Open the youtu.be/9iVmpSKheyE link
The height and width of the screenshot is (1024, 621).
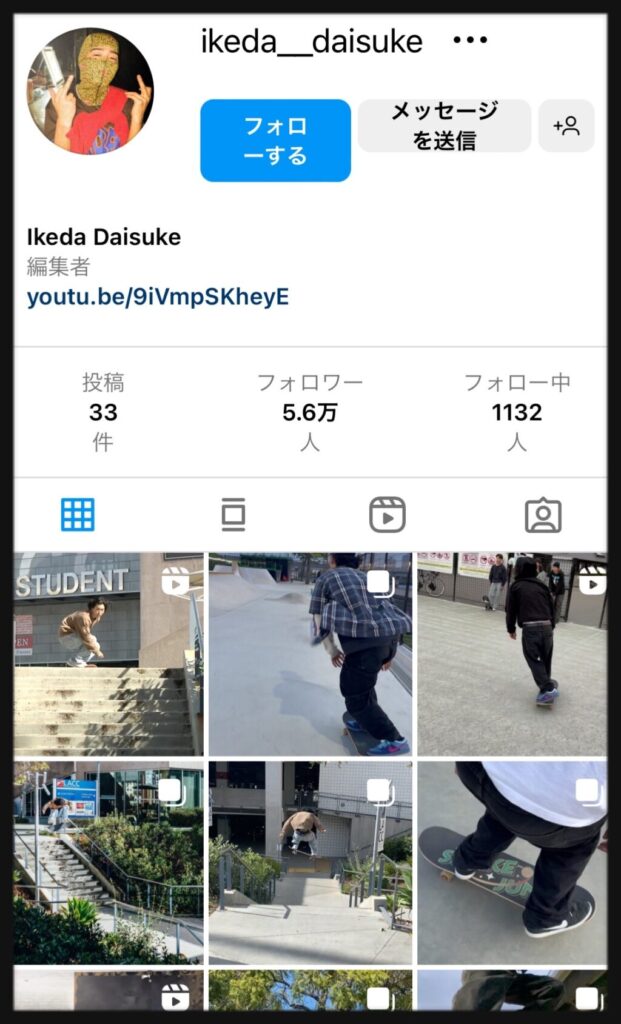point(157,297)
